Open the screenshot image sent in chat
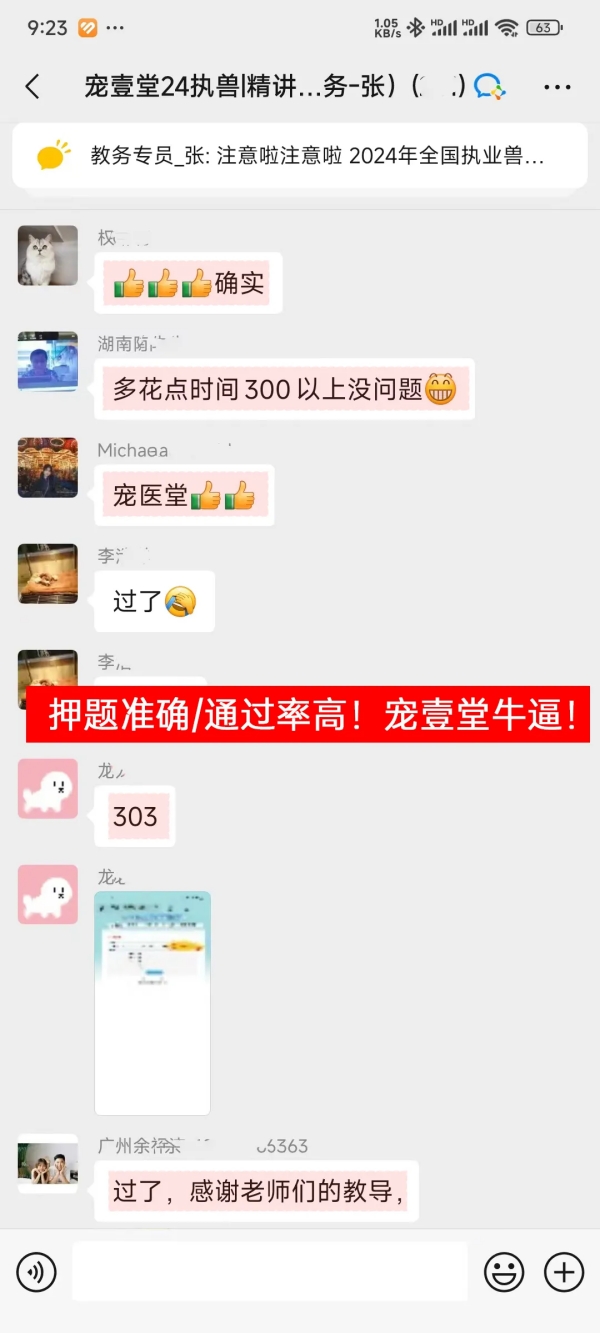 coord(152,1002)
